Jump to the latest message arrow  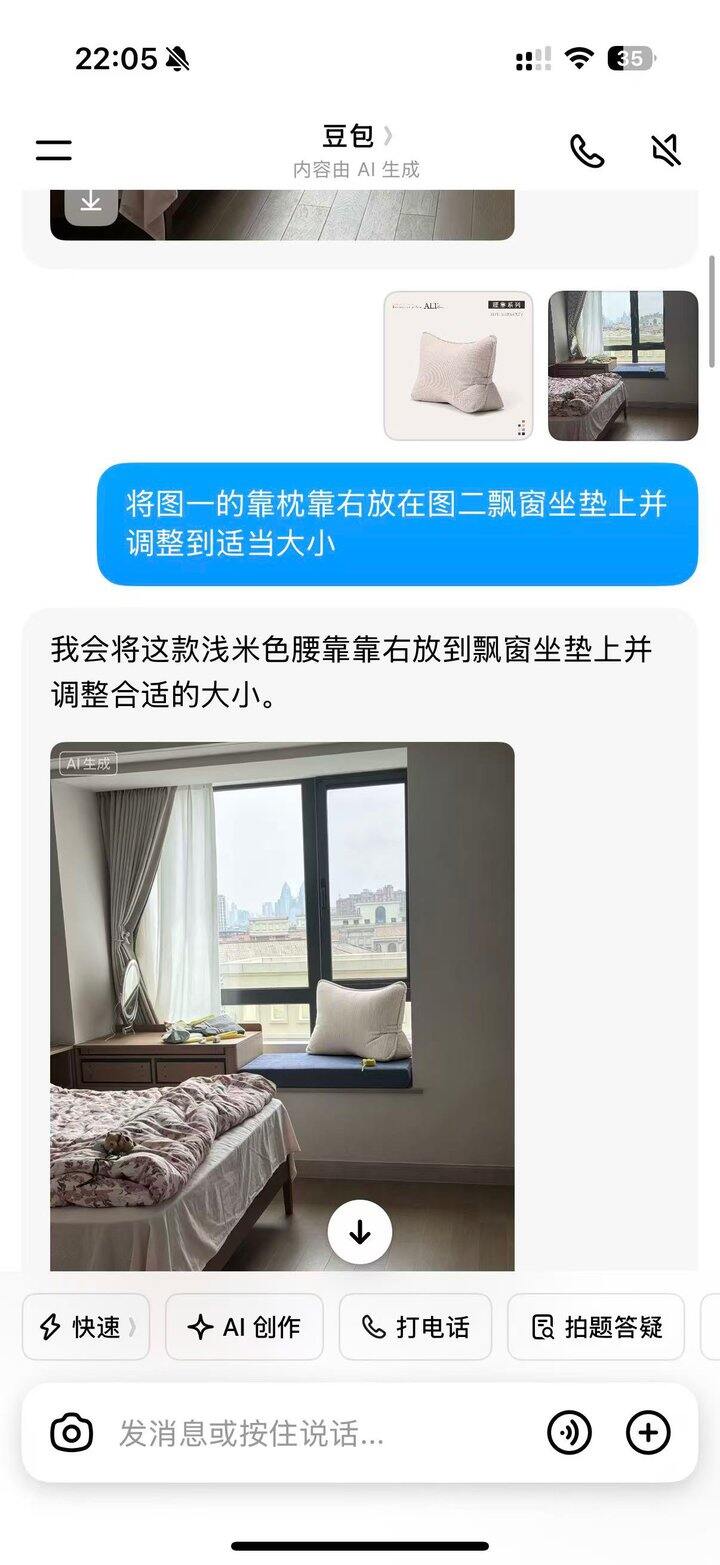pyautogui.click(x=360, y=1232)
